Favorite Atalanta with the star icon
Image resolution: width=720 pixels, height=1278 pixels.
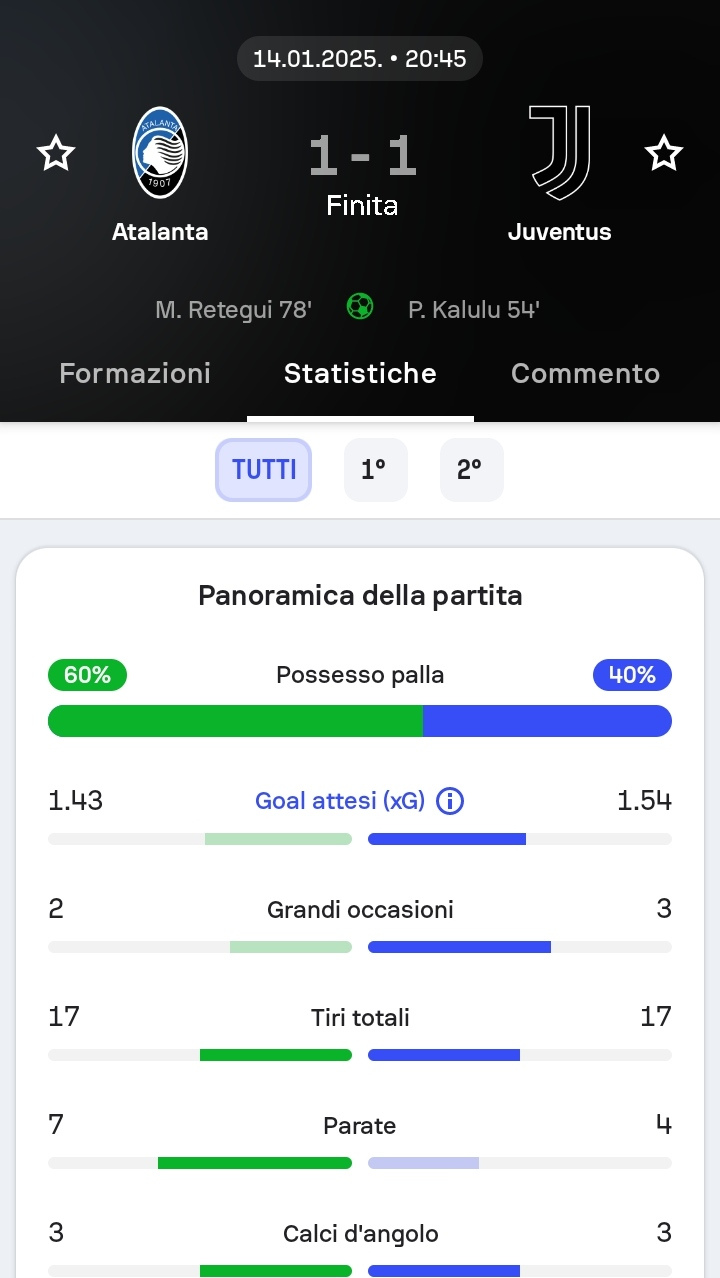click(56, 154)
